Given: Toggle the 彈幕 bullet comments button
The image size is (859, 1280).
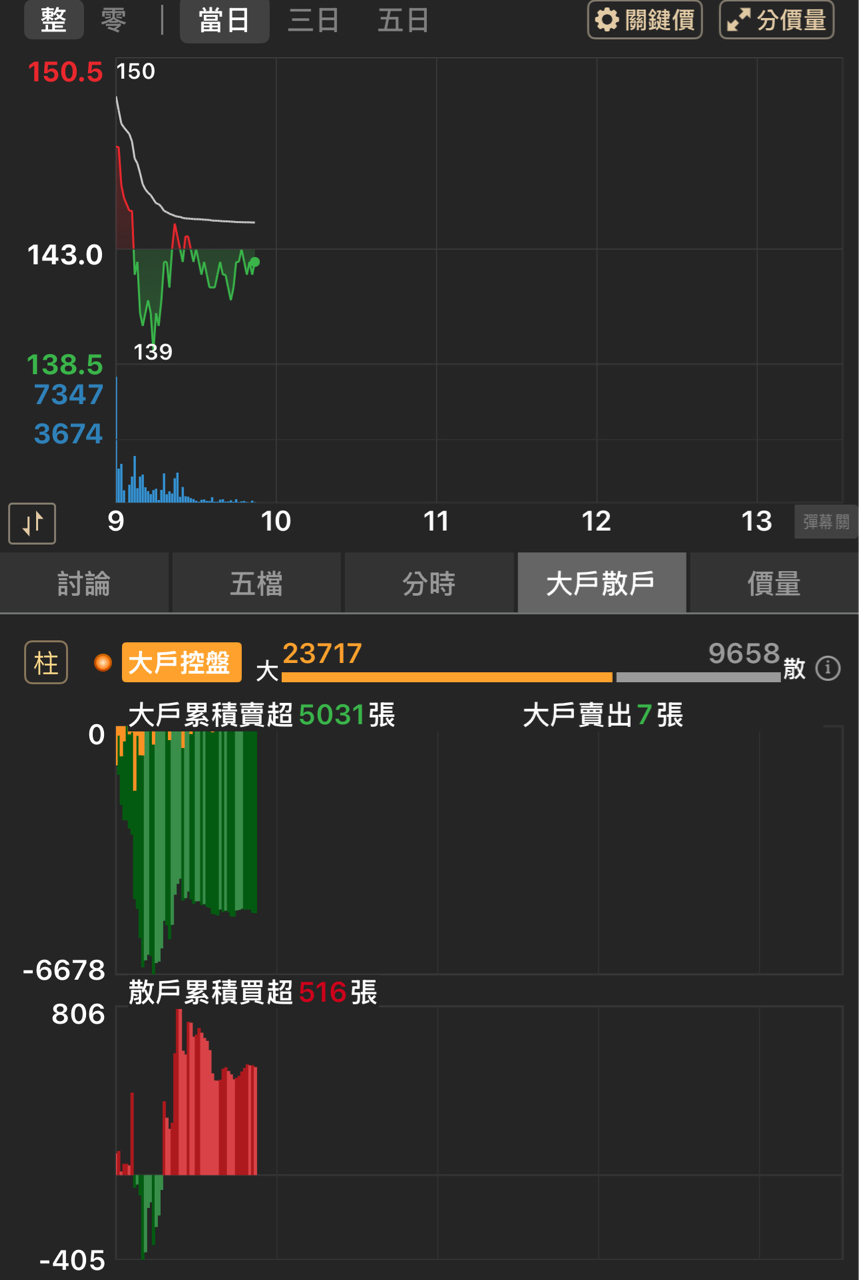Looking at the screenshot, I should [x=826, y=522].
